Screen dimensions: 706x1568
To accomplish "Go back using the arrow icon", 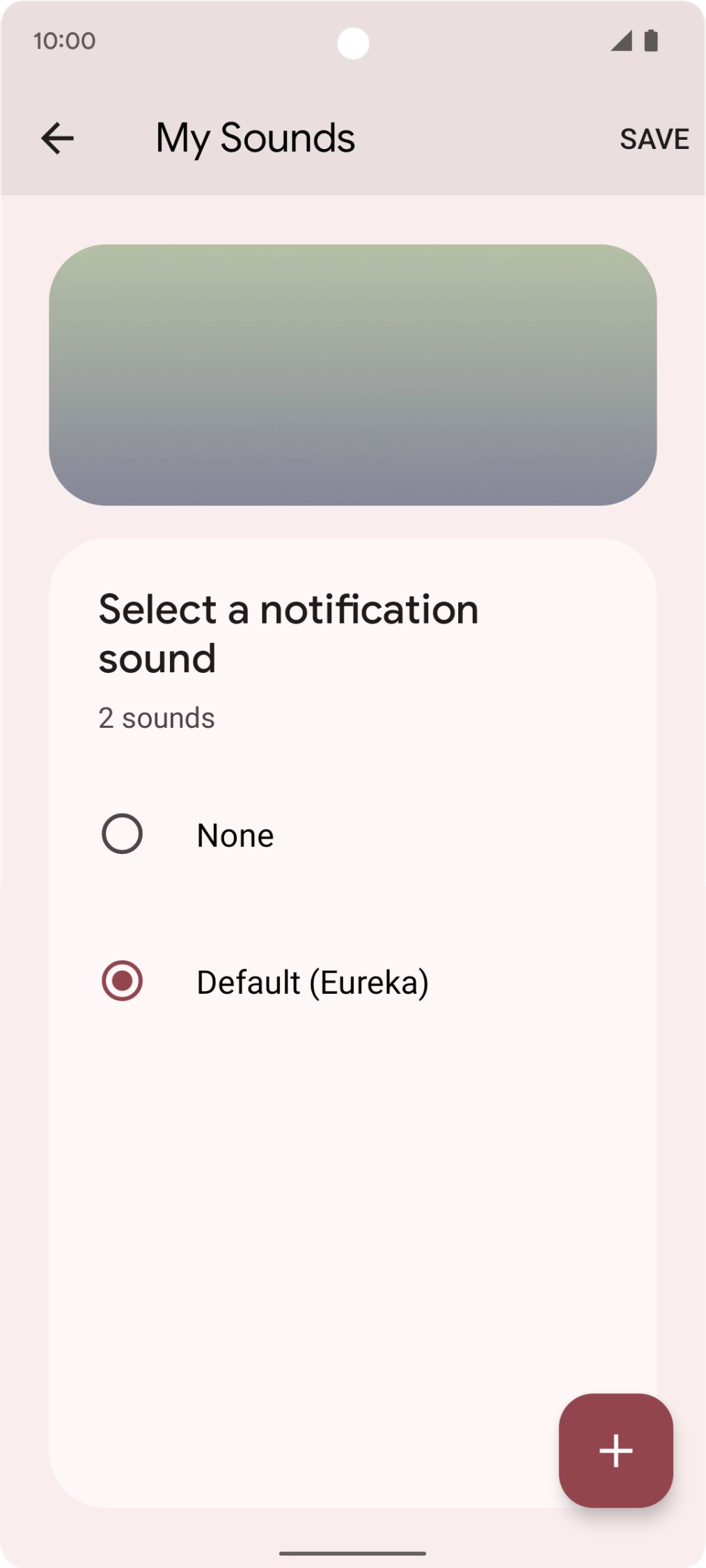I will tap(57, 138).
